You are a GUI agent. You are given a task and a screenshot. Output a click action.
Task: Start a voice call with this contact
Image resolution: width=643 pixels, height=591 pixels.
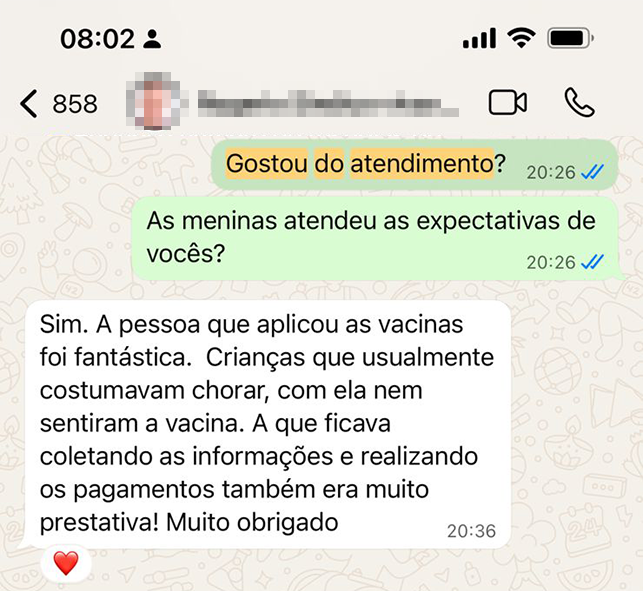point(580,102)
